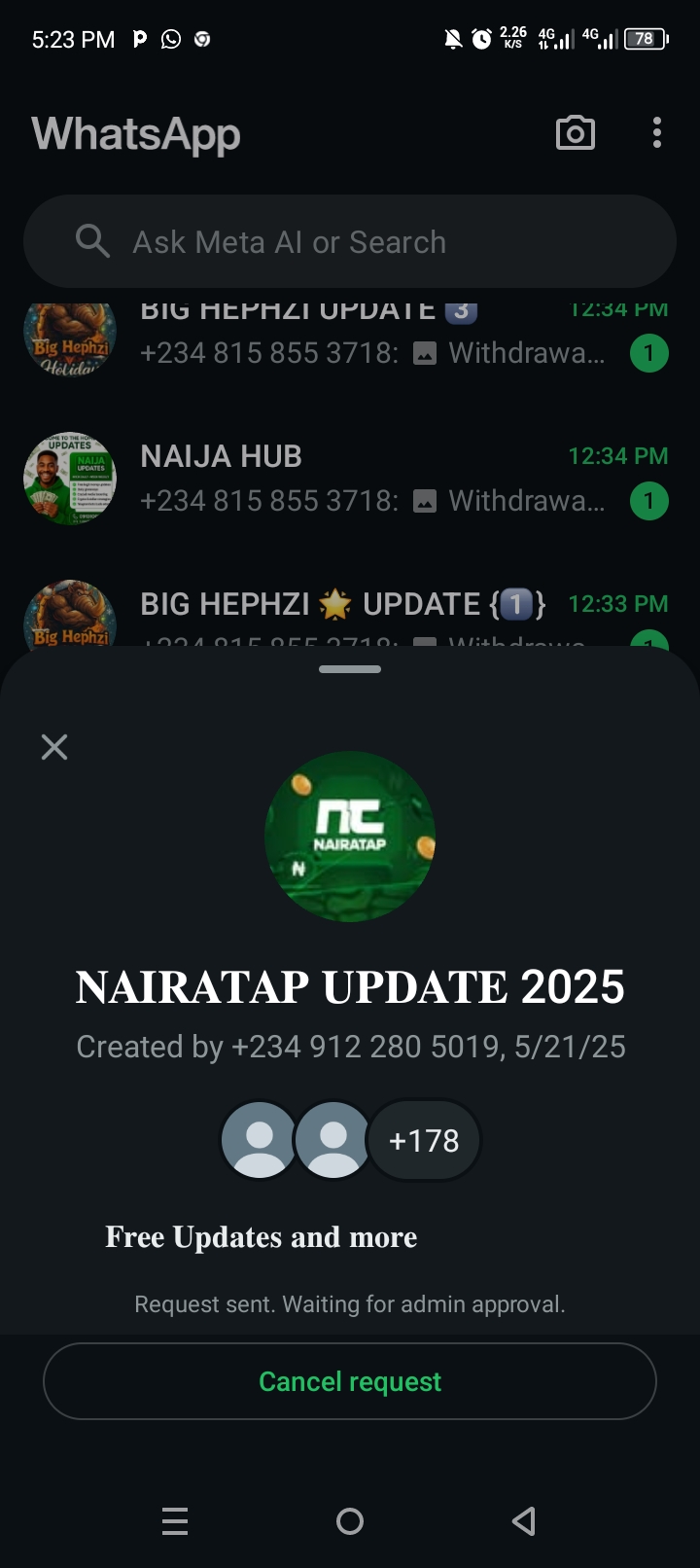Cancel the group join request
The width and height of the screenshot is (700, 1568).
point(350,1381)
